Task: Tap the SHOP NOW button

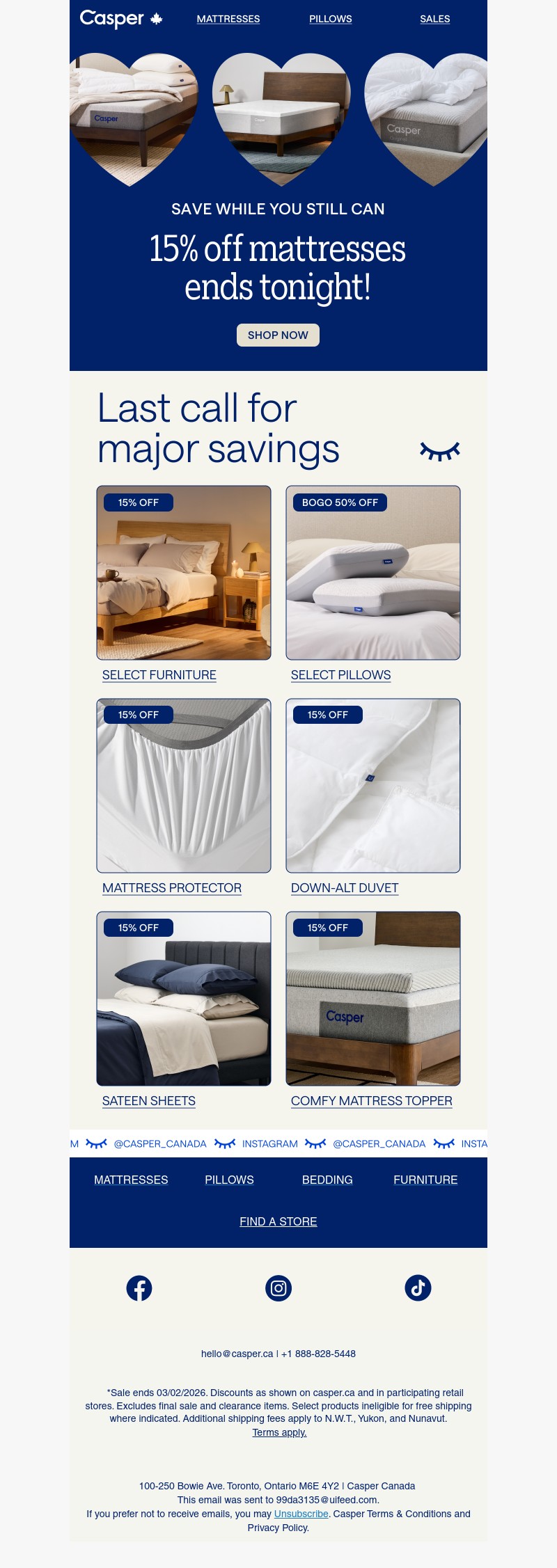Action: tap(278, 335)
